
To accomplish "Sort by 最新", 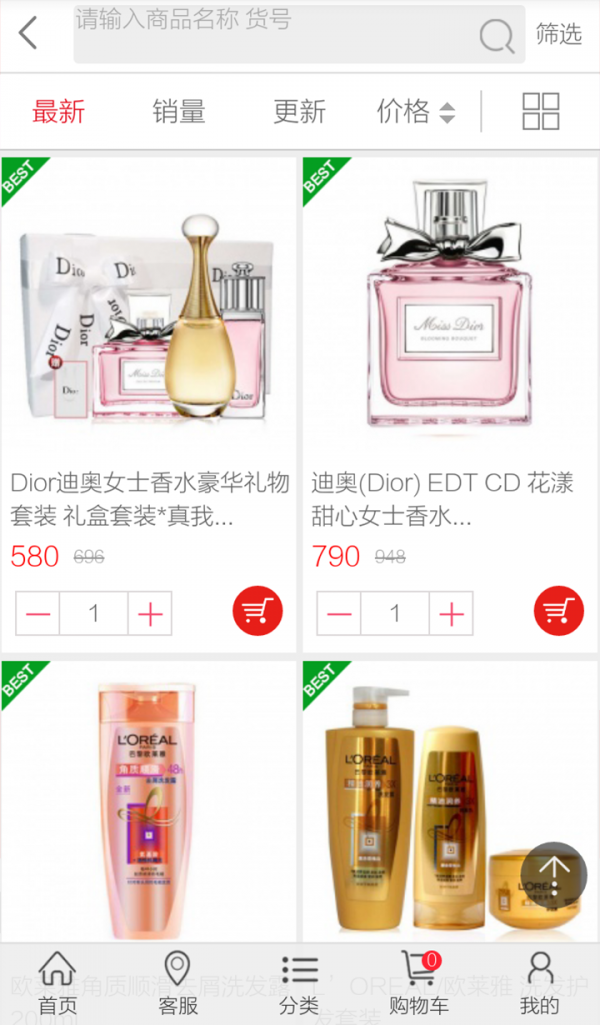I will 59,111.
